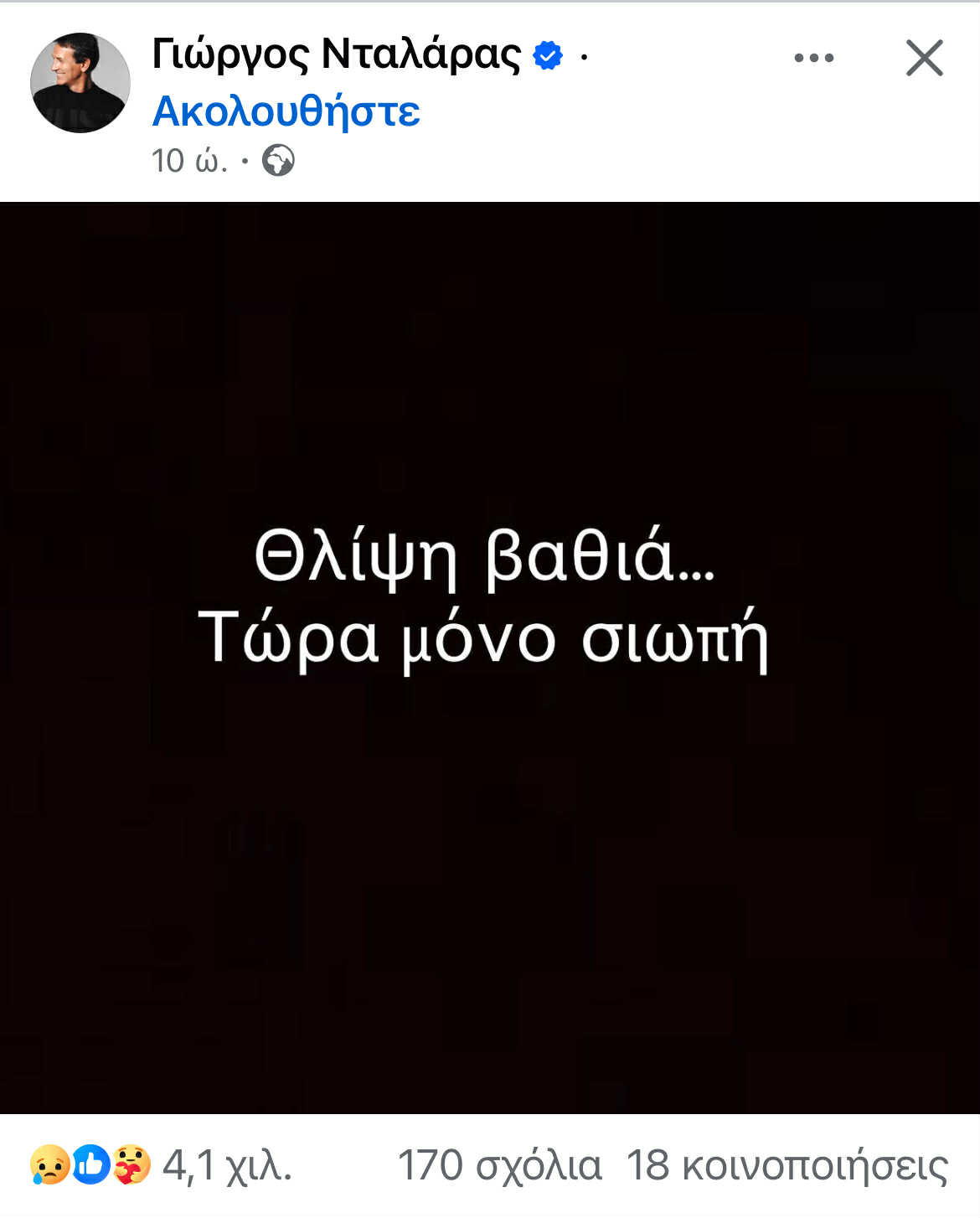Image resolution: width=980 pixels, height=1218 pixels.
Task: Open the 170 σχόλια comments
Action: point(499,1165)
